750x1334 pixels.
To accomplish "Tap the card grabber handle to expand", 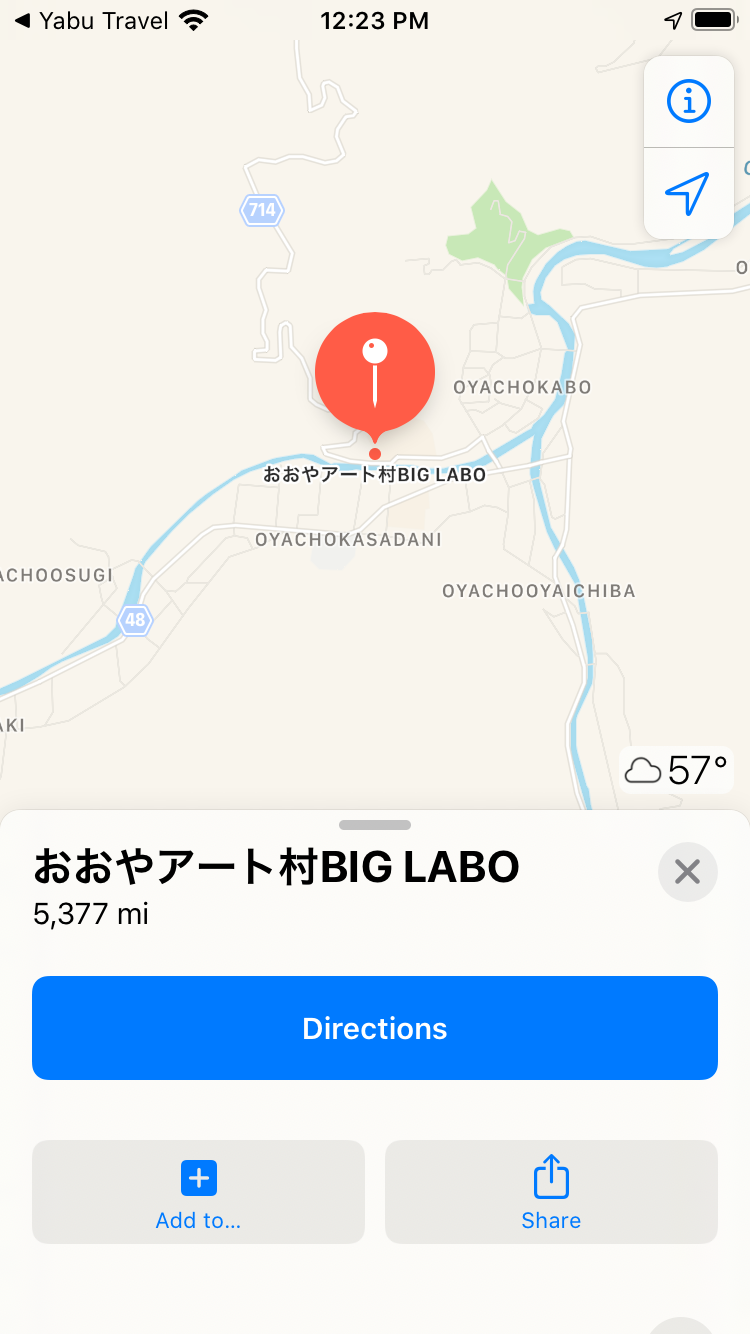I will (375, 825).
